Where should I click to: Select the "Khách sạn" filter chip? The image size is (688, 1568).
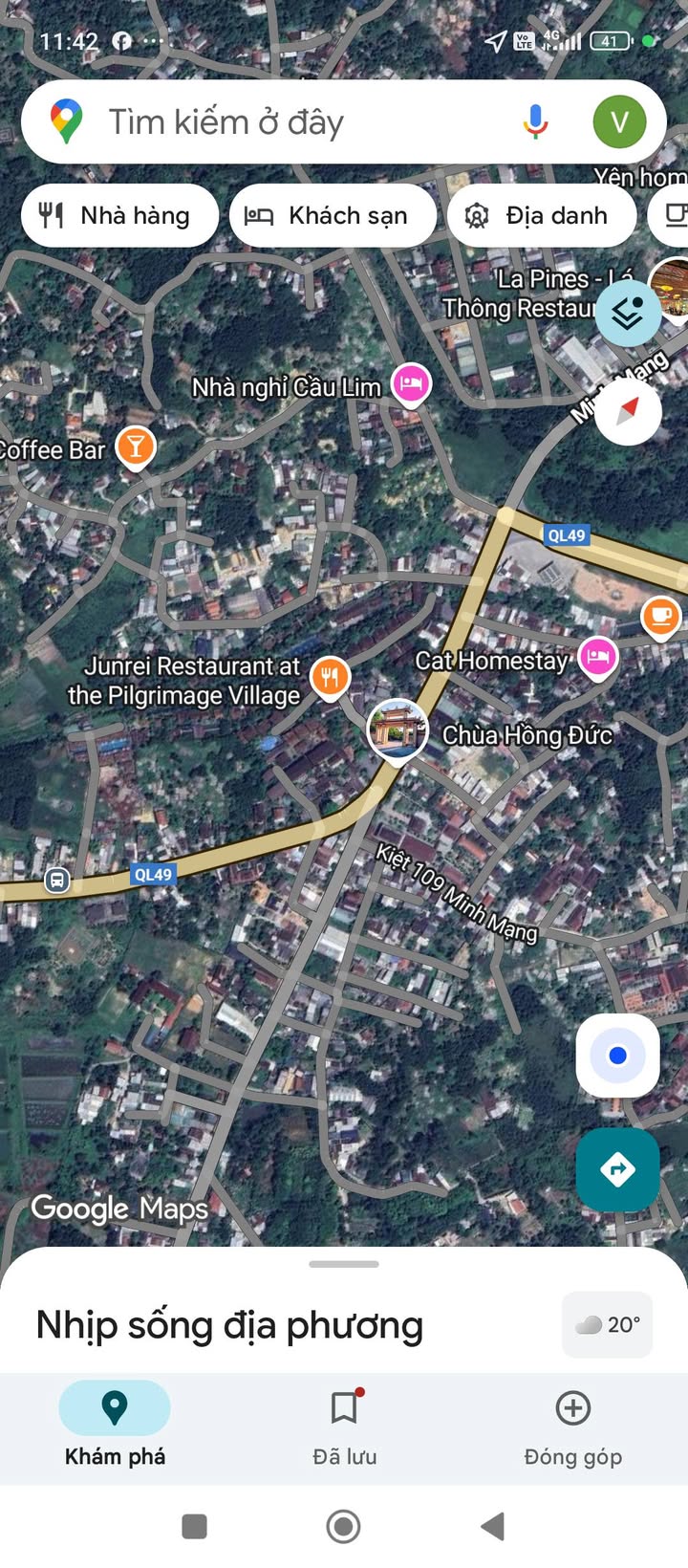pos(333,216)
